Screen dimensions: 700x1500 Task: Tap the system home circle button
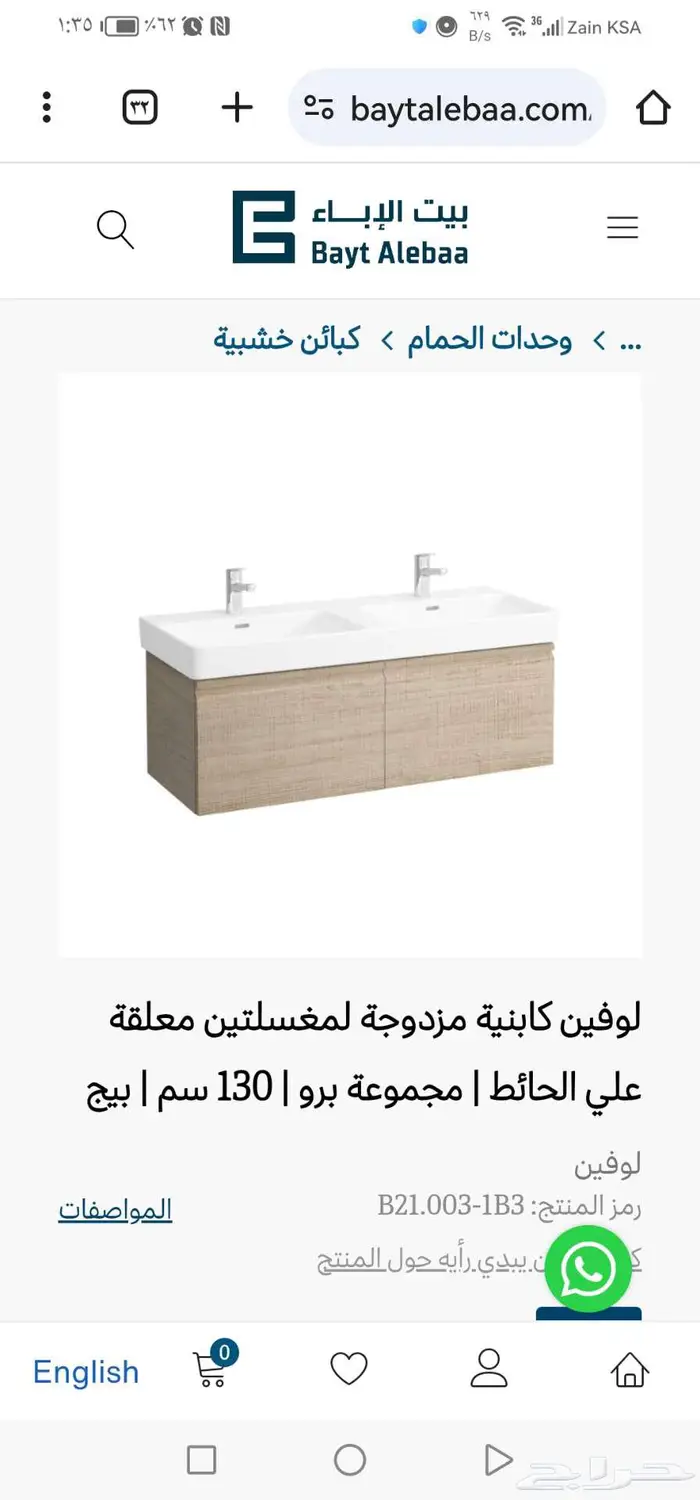tap(350, 1460)
